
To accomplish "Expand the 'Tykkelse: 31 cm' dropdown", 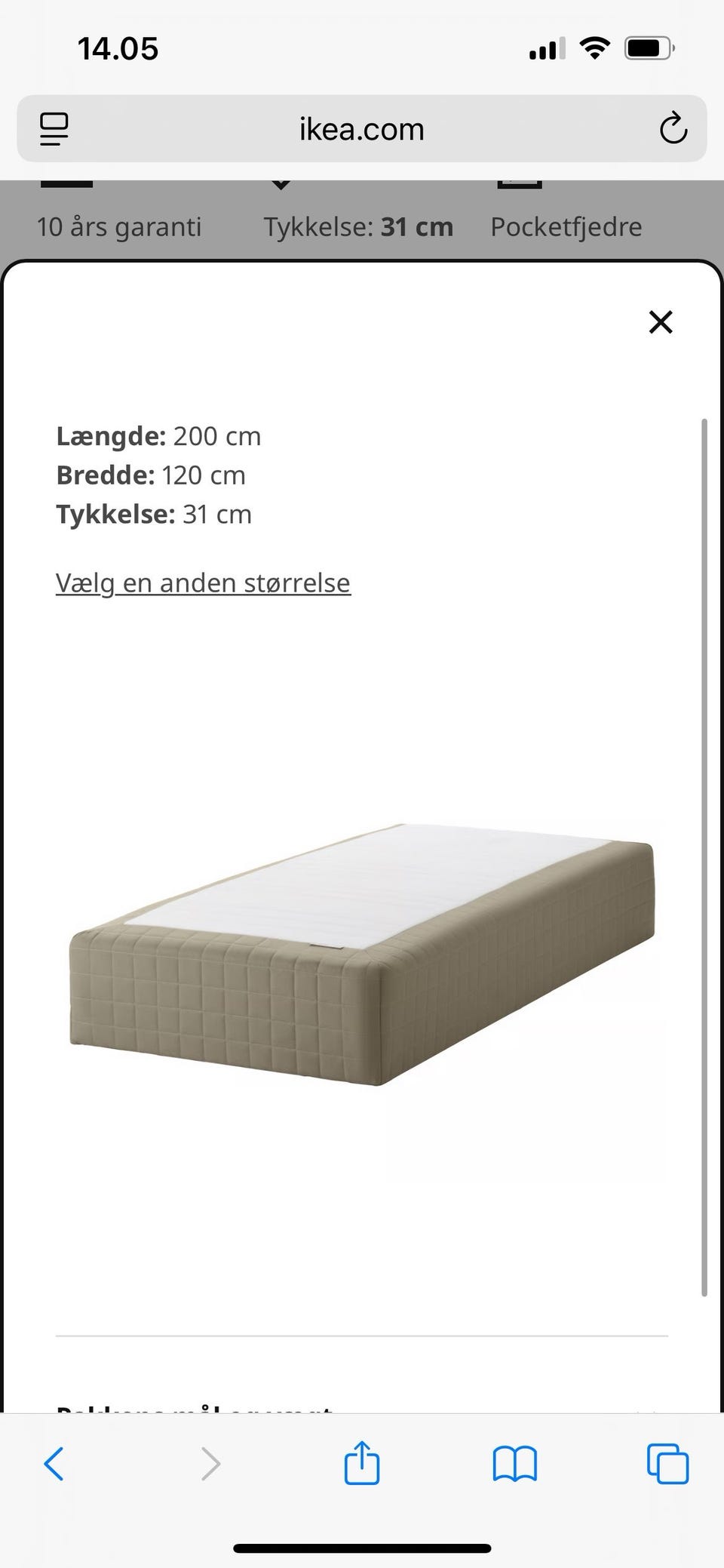I will tap(357, 226).
